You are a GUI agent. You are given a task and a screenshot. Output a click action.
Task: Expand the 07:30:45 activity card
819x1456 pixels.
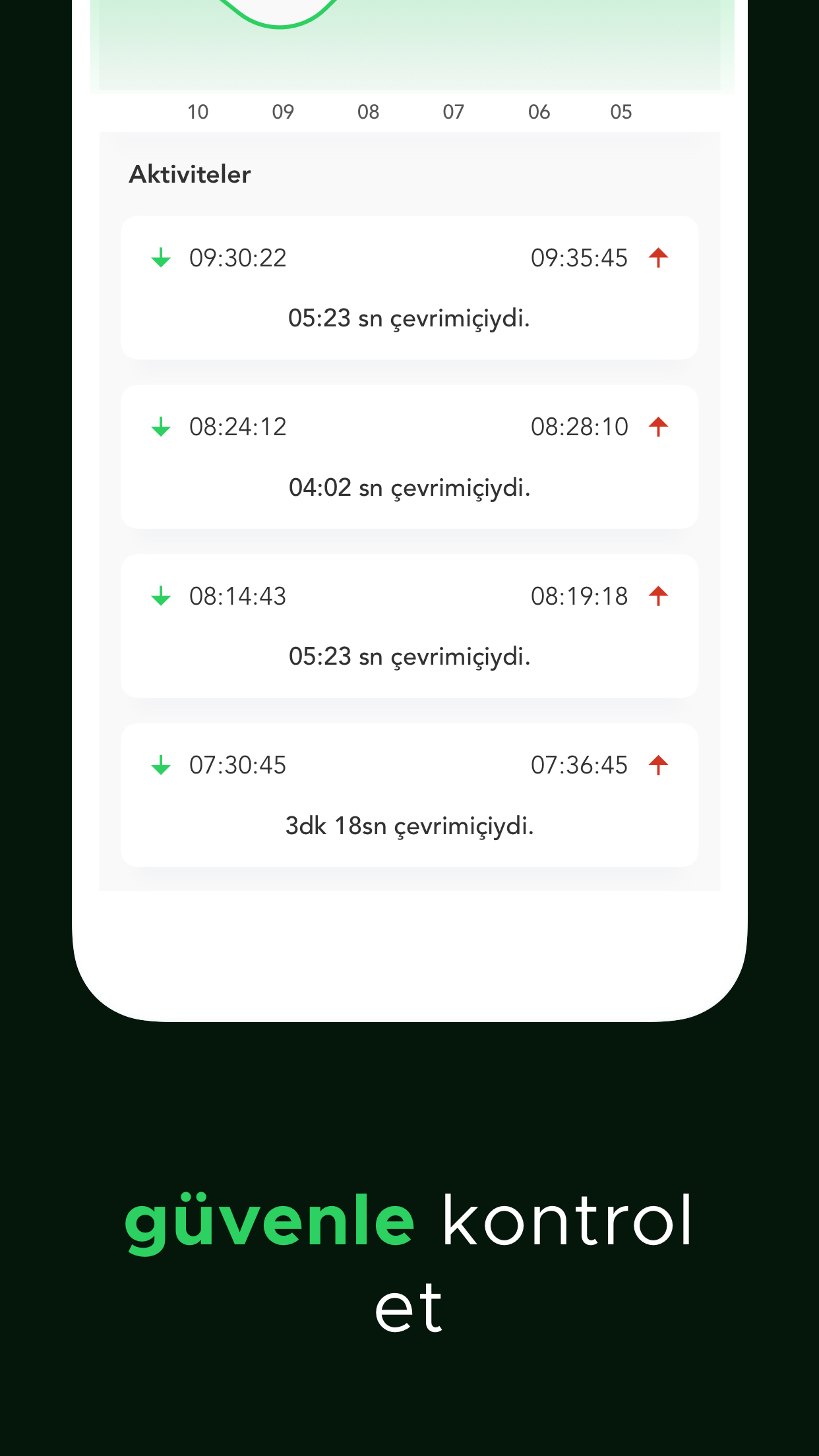pyautogui.click(x=409, y=793)
